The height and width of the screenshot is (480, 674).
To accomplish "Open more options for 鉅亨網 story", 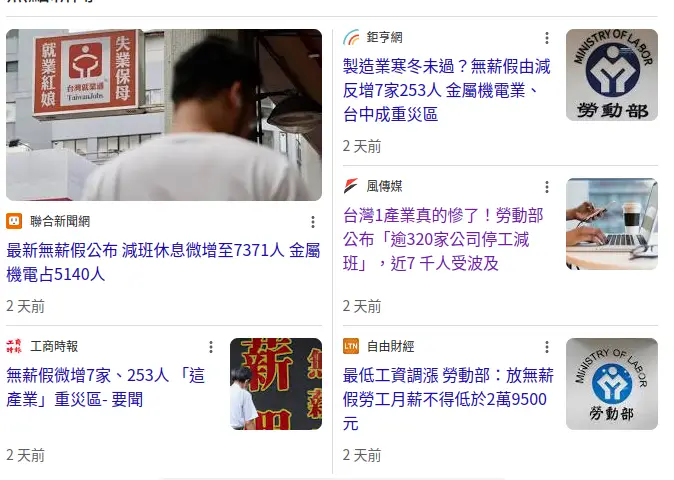I will point(547,38).
